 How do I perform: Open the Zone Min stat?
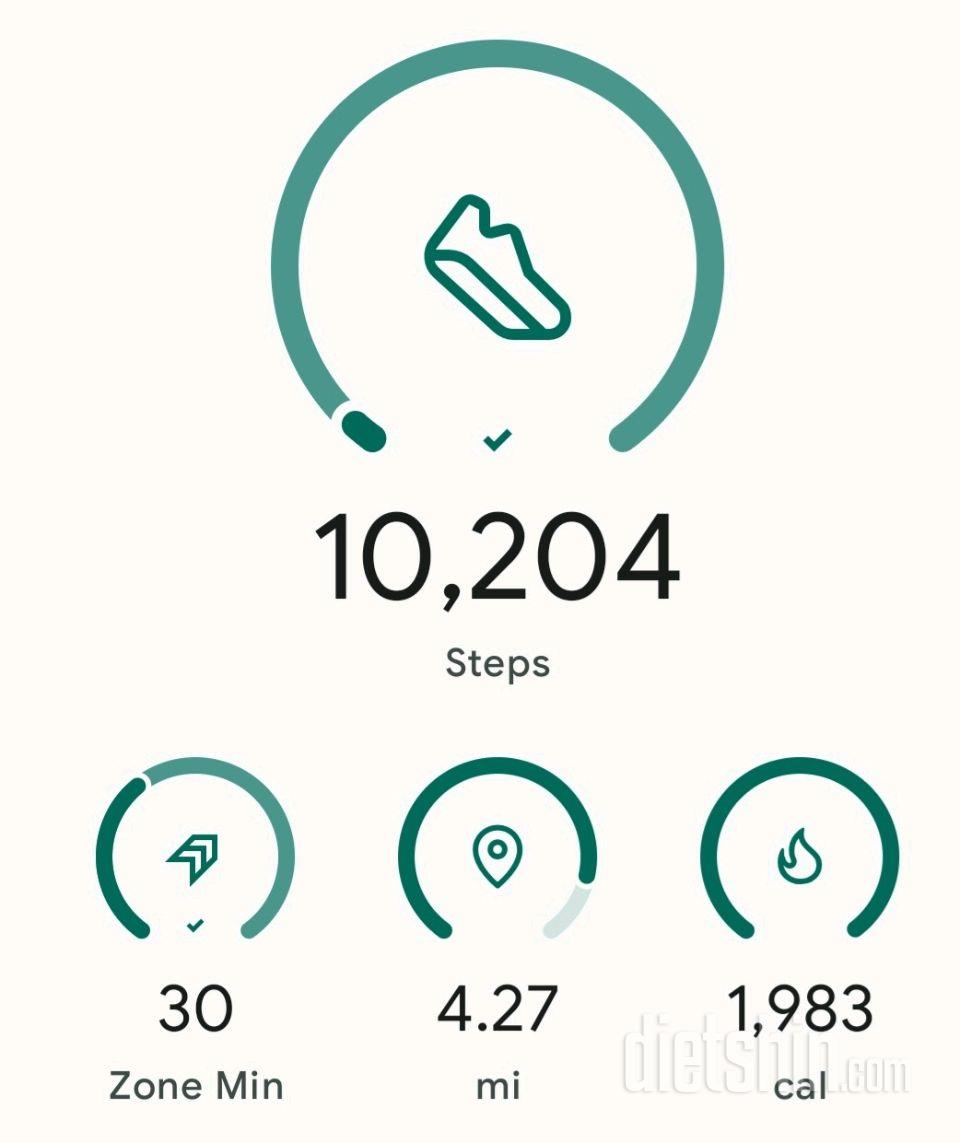pos(196,855)
